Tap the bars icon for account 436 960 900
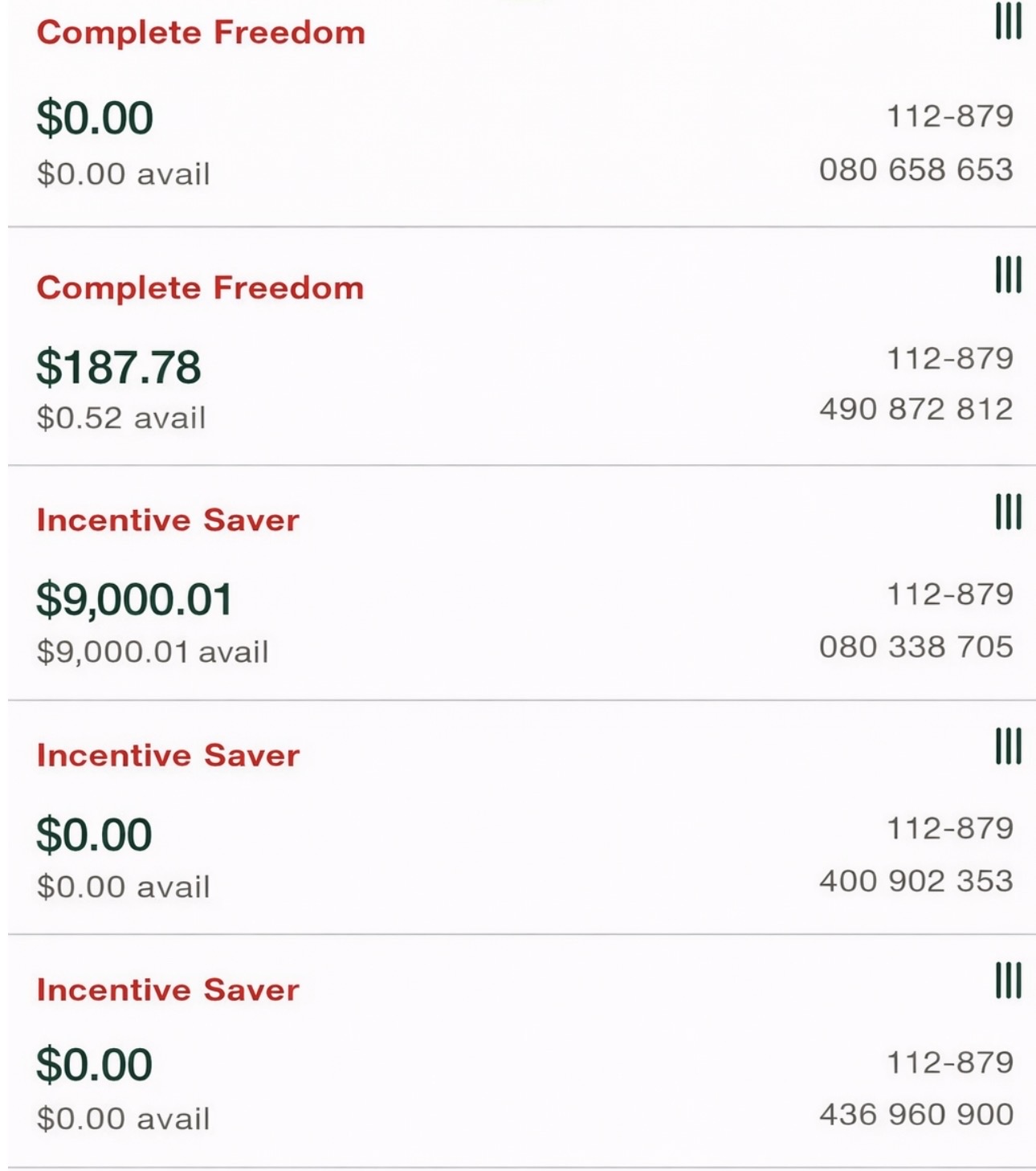This screenshot has width=1036, height=1171. click(x=1008, y=981)
